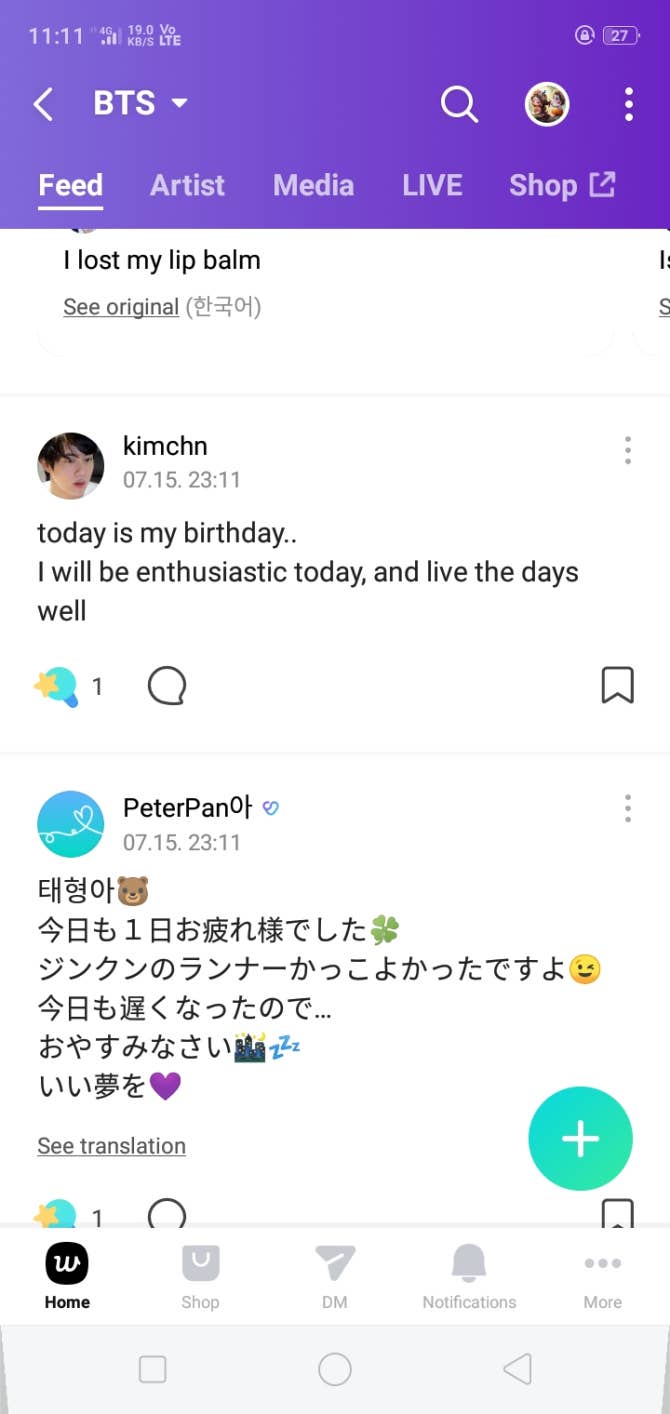See original of the lip balm post
670x1414 pixels.
[x=121, y=307]
